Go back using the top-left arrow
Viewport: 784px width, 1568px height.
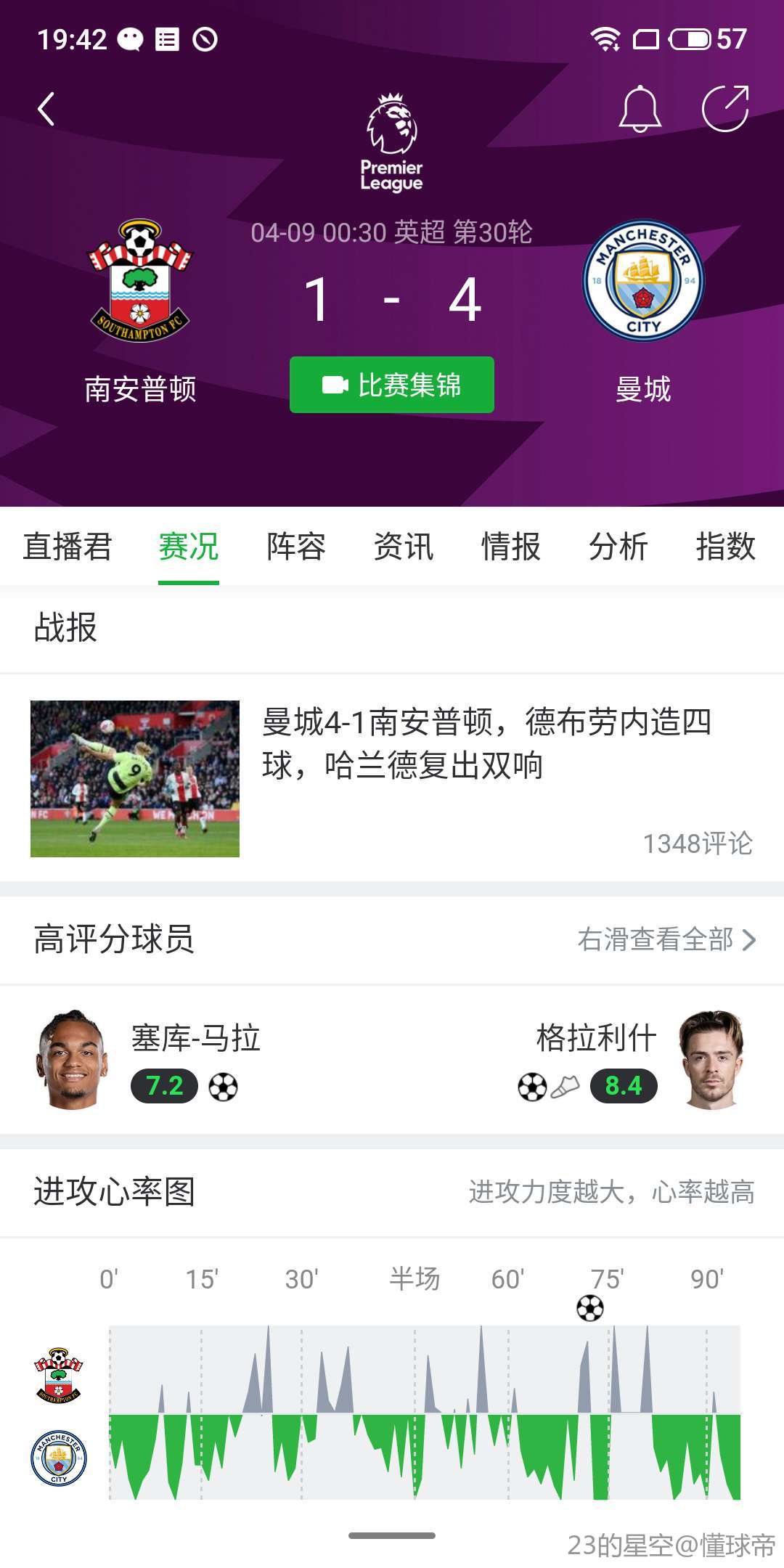[46, 110]
